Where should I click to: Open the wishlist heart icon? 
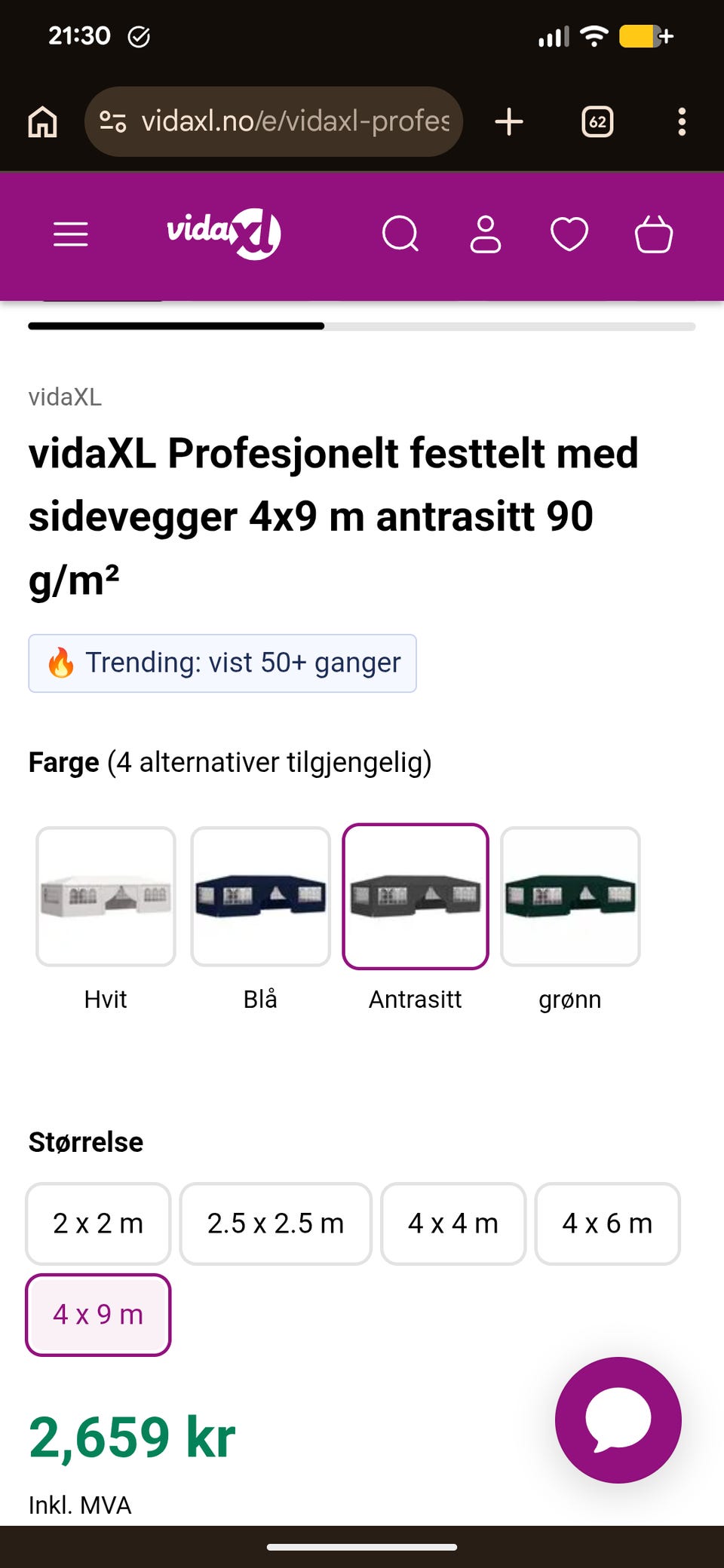tap(569, 234)
